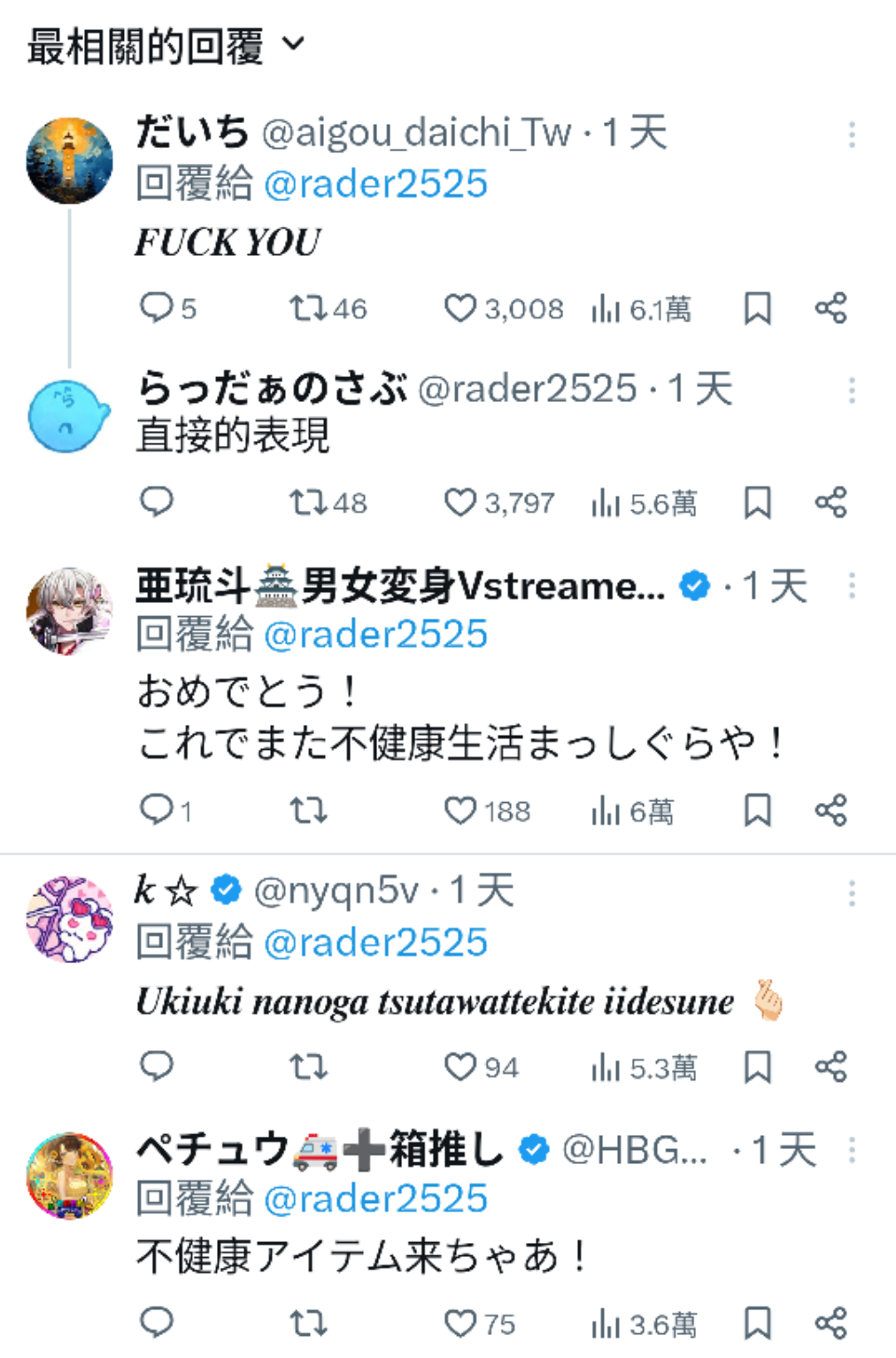896x1358 pixels.
Task: Open overflow menu on だいち's reply
Action: [x=852, y=135]
